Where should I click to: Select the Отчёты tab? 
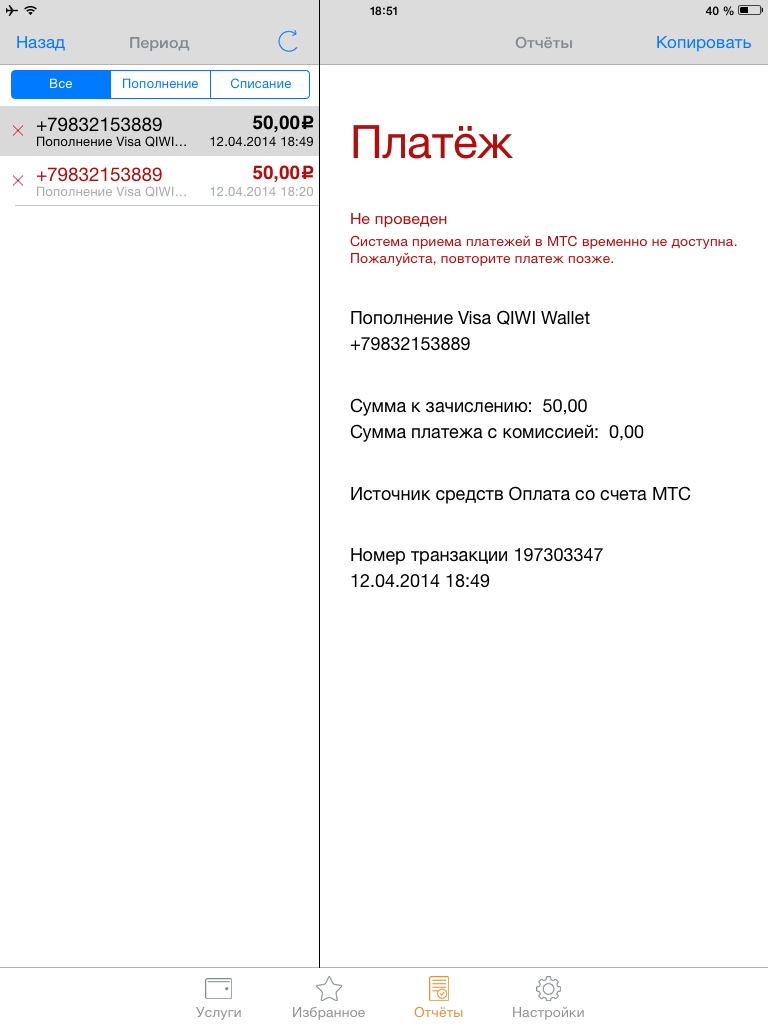pos(438,997)
